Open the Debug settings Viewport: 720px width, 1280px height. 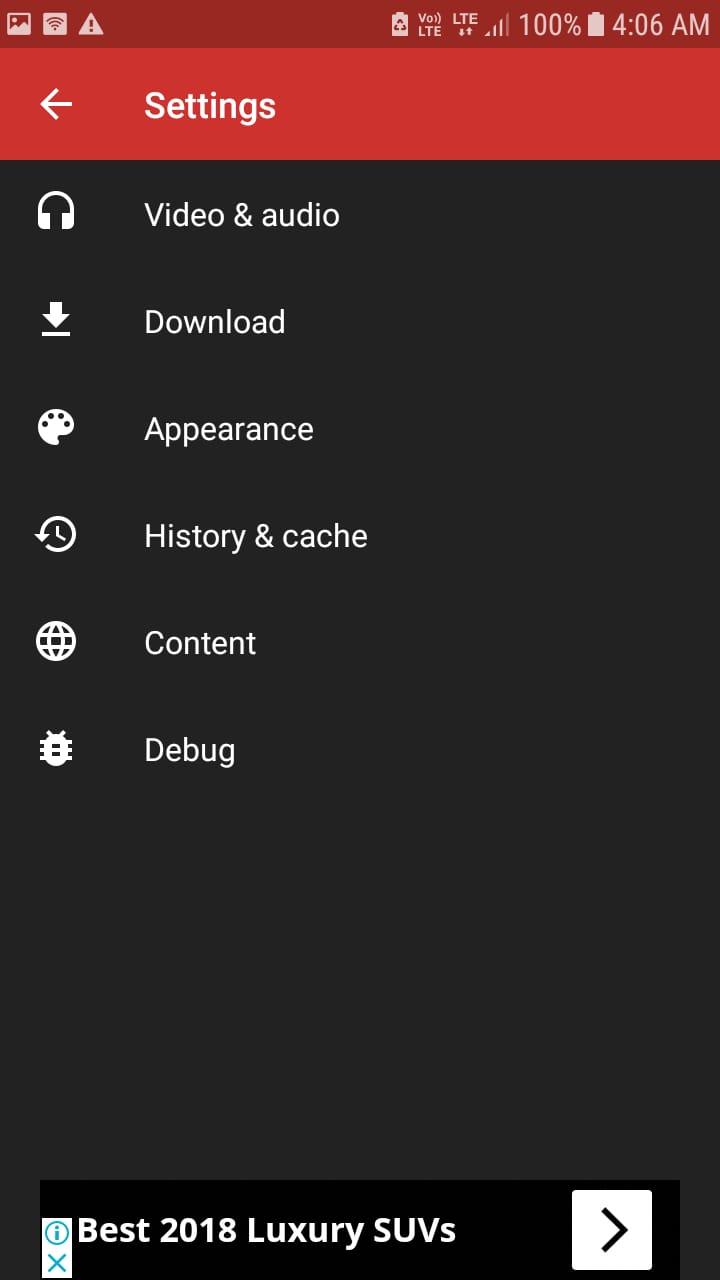click(x=189, y=750)
